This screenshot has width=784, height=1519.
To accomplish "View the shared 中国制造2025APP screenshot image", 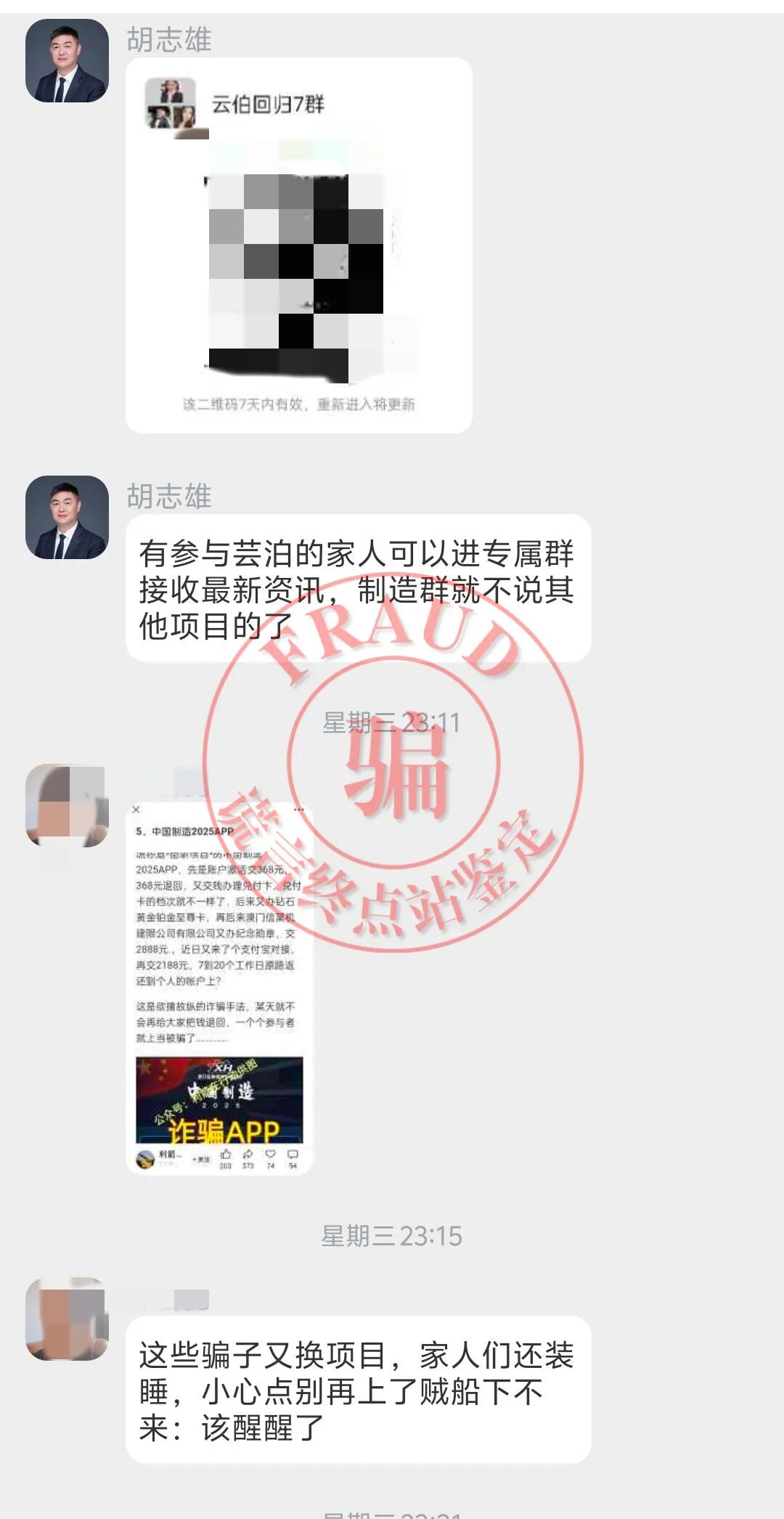I will (219, 987).
